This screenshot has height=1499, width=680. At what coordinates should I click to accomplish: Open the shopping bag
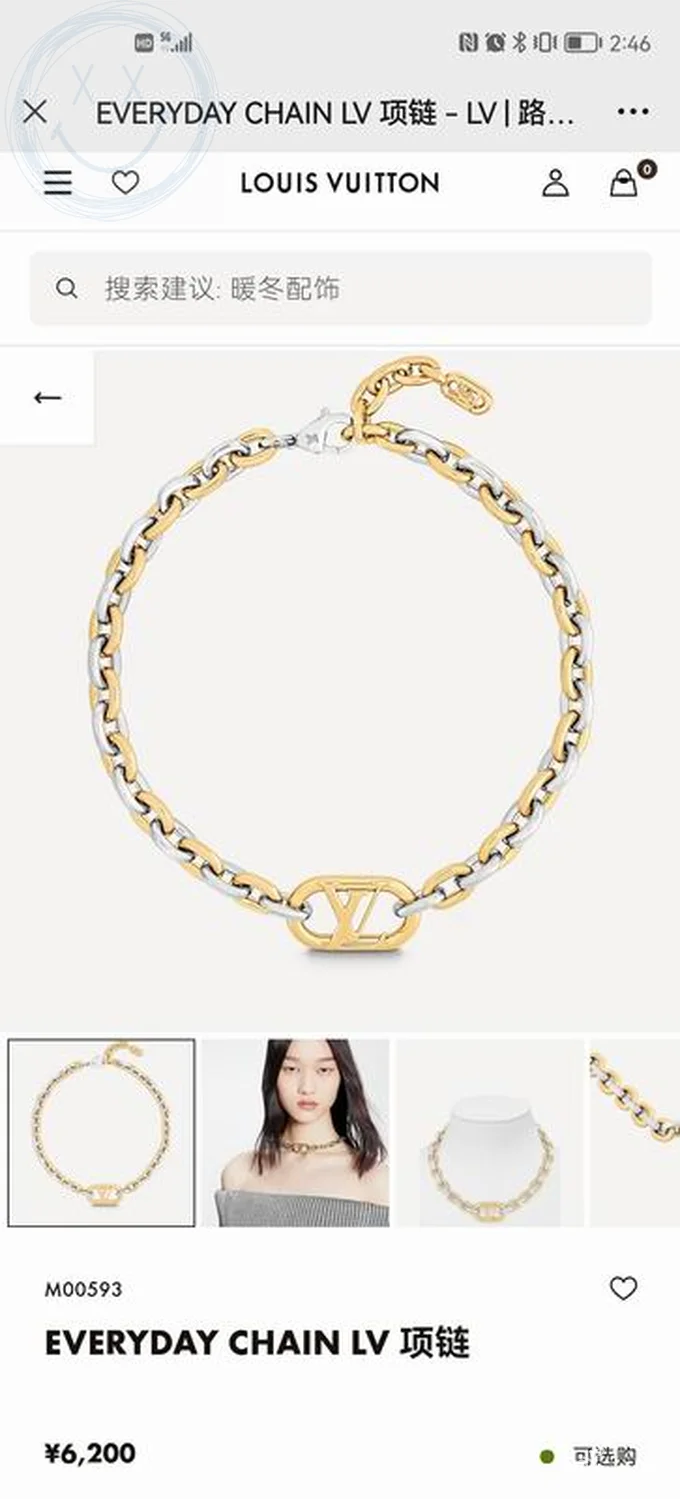[624, 183]
